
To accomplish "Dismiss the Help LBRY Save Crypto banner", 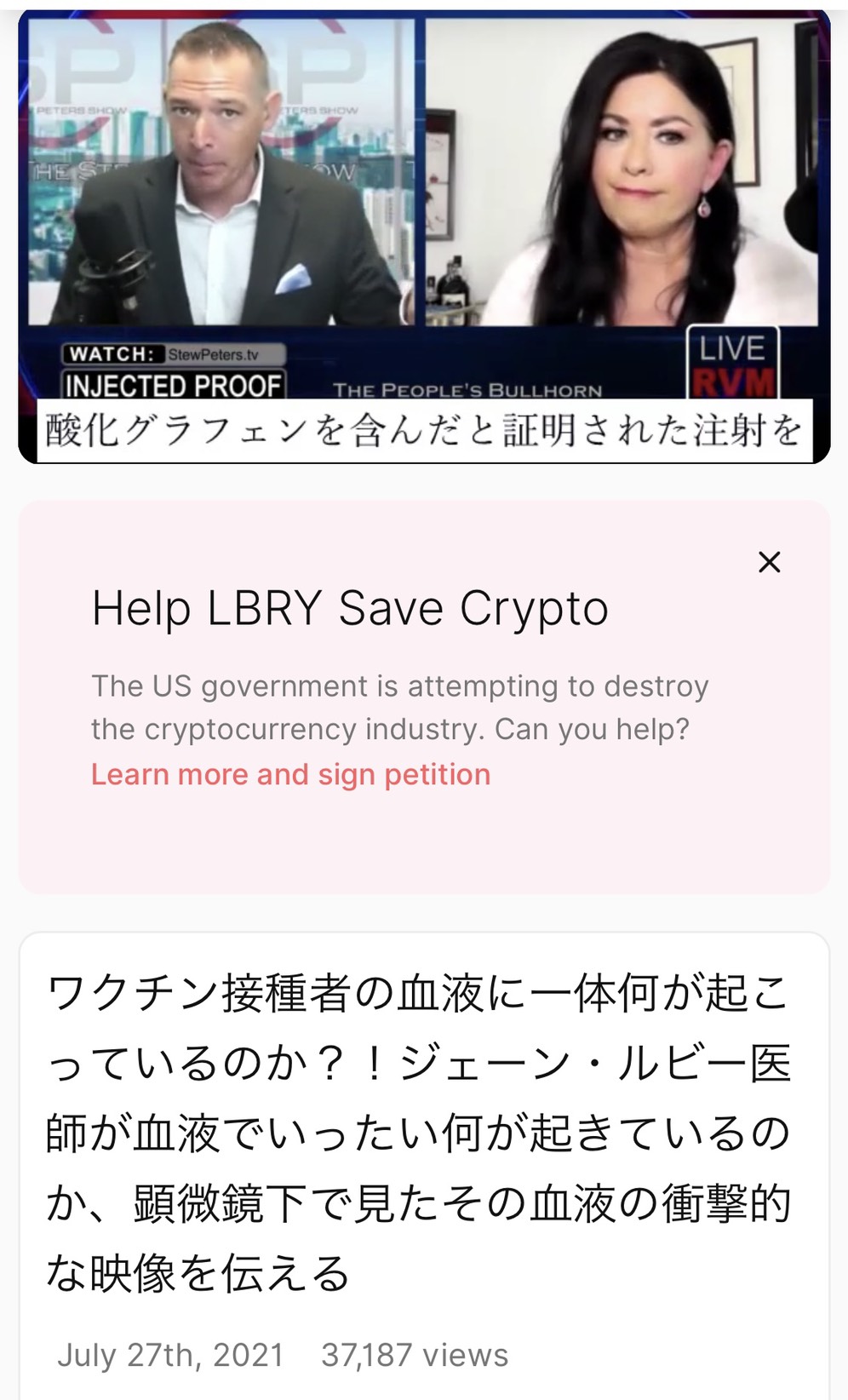I will (x=770, y=562).
